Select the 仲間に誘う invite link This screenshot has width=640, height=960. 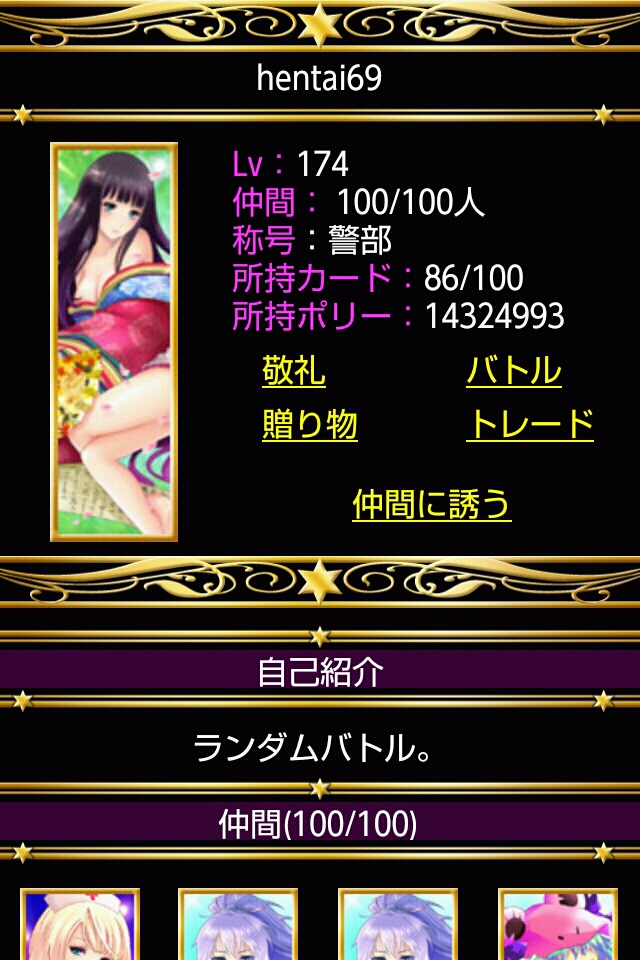point(431,505)
